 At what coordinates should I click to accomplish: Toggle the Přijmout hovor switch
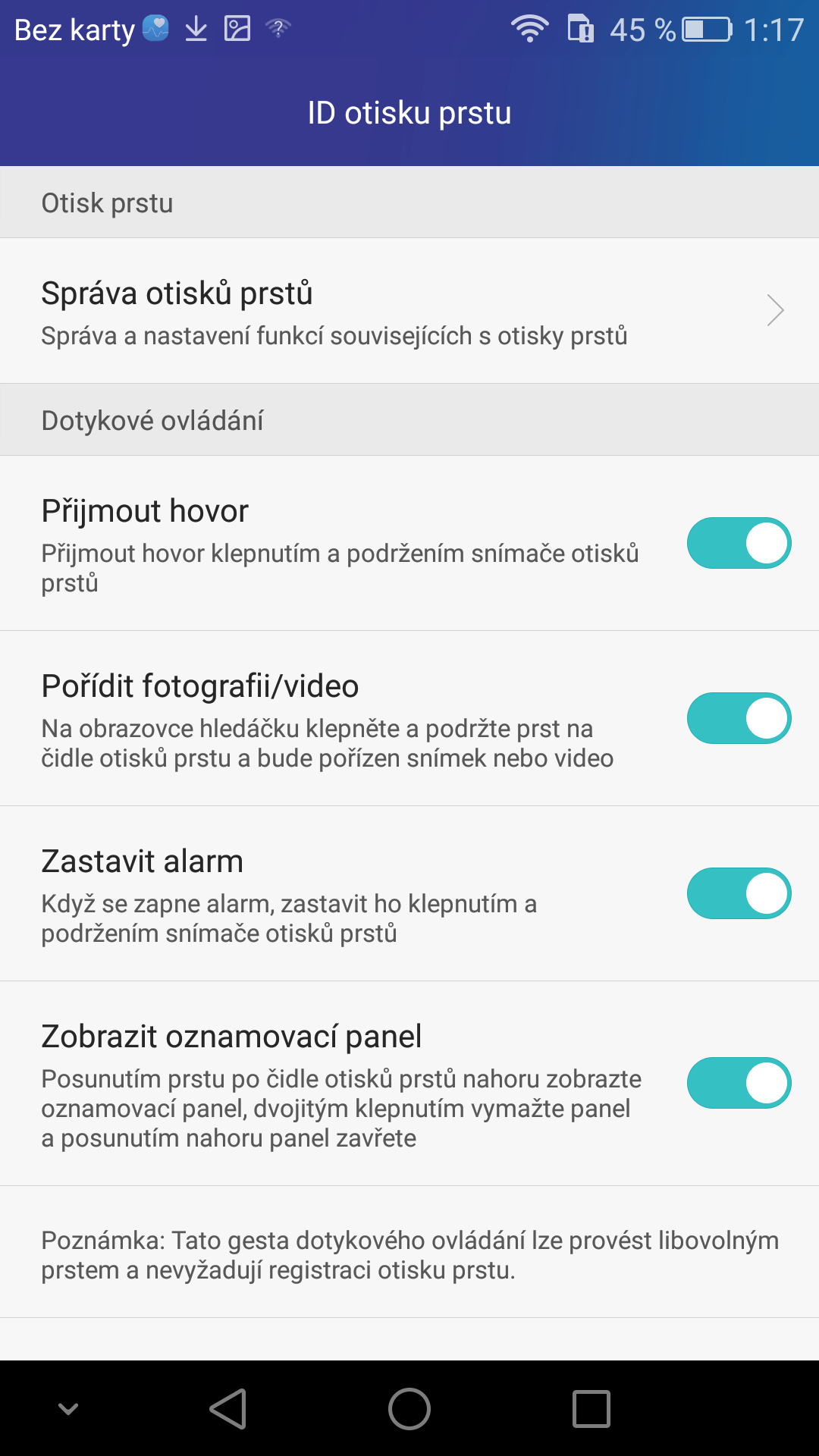click(739, 543)
